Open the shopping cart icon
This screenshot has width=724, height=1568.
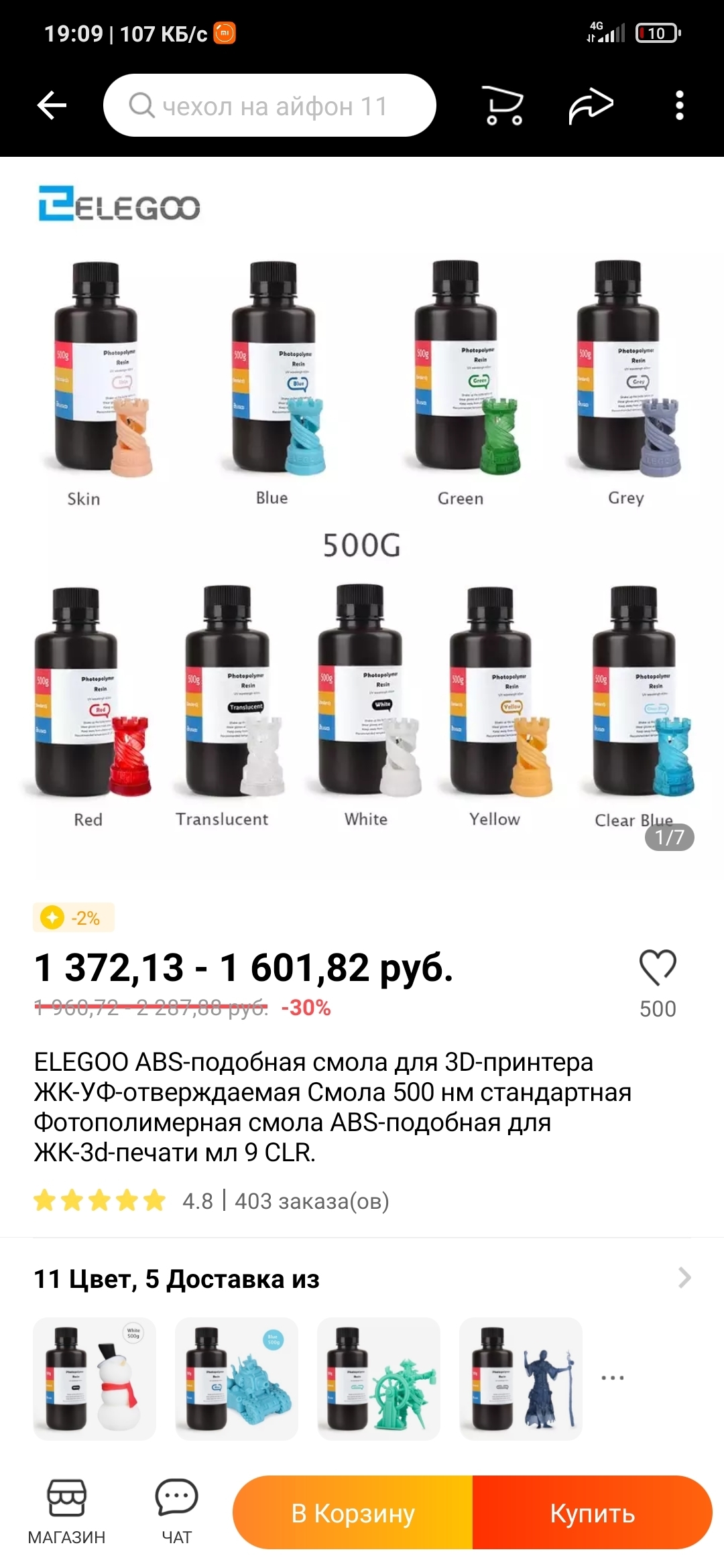[504, 106]
